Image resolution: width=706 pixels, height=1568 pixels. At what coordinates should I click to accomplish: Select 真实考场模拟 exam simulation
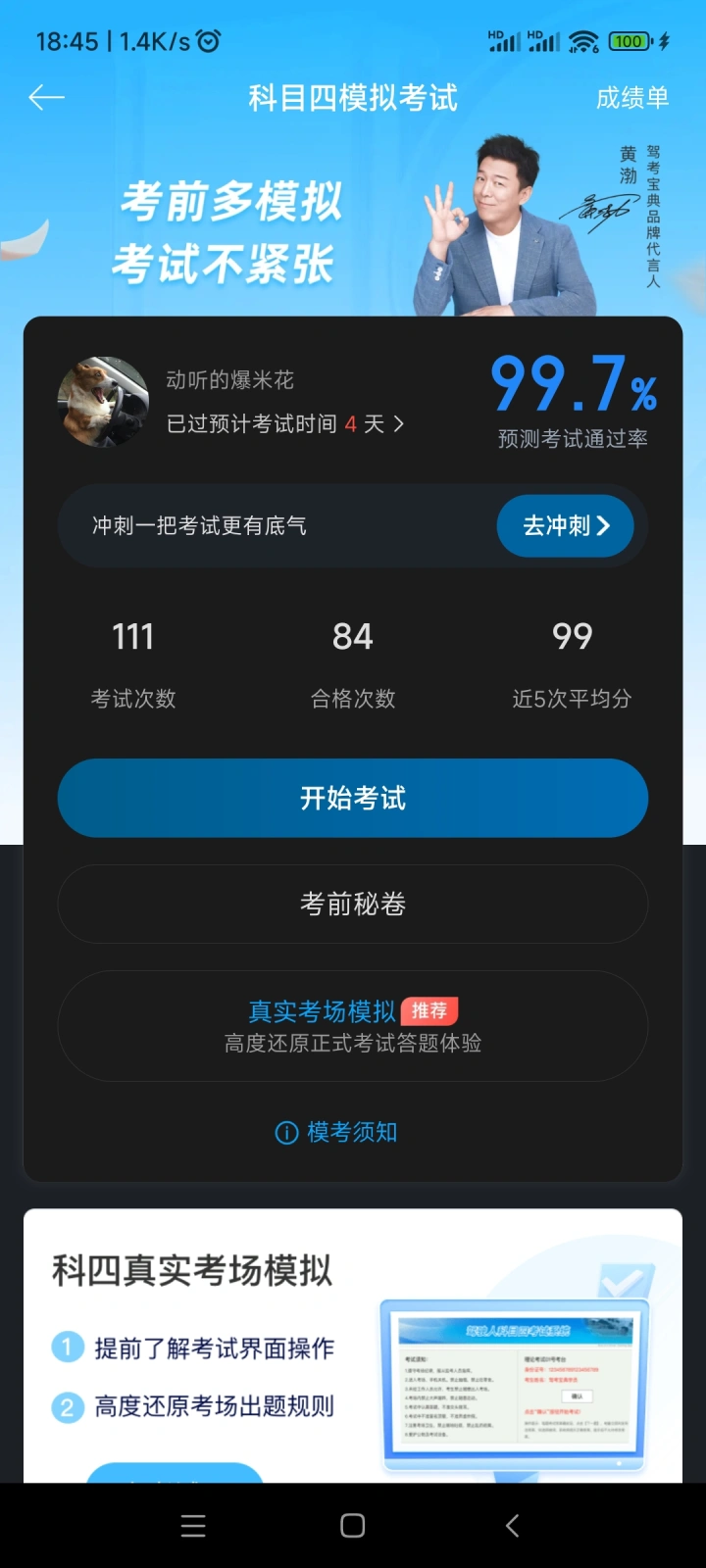tap(353, 1025)
